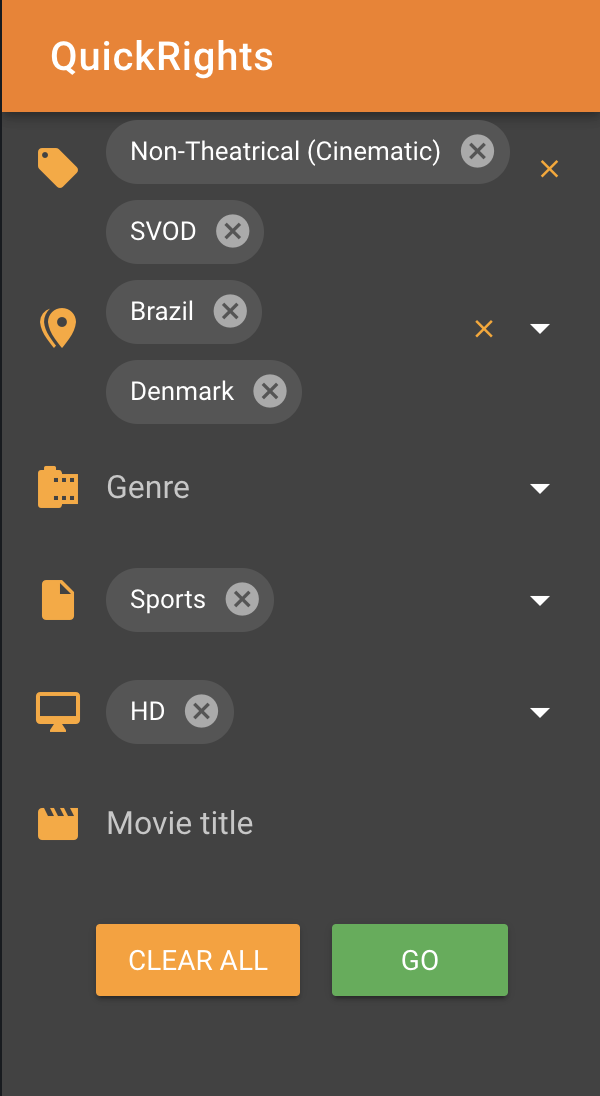This screenshot has width=600, height=1096.
Task: Tap the CLEAR ALL button
Action: [x=198, y=960]
